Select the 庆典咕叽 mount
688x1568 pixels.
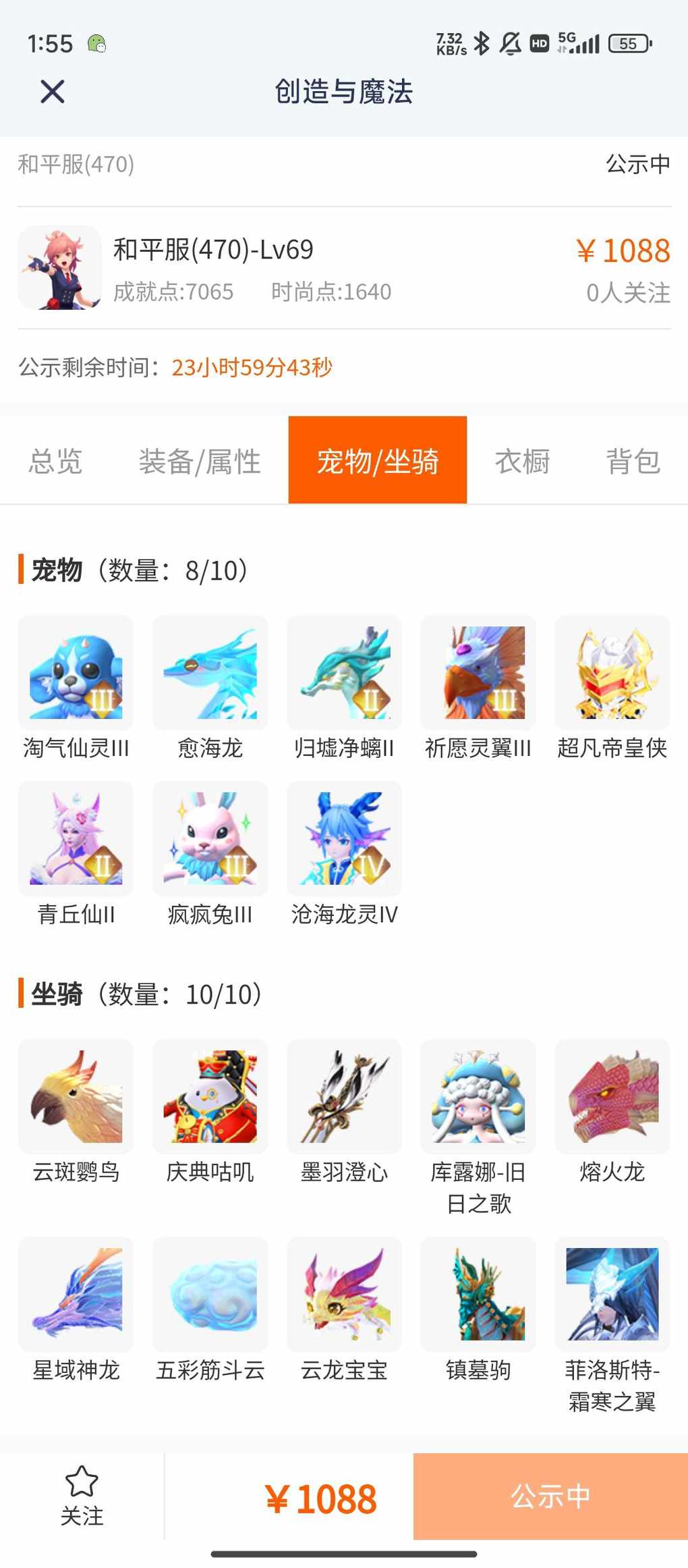click(210, 1097)
